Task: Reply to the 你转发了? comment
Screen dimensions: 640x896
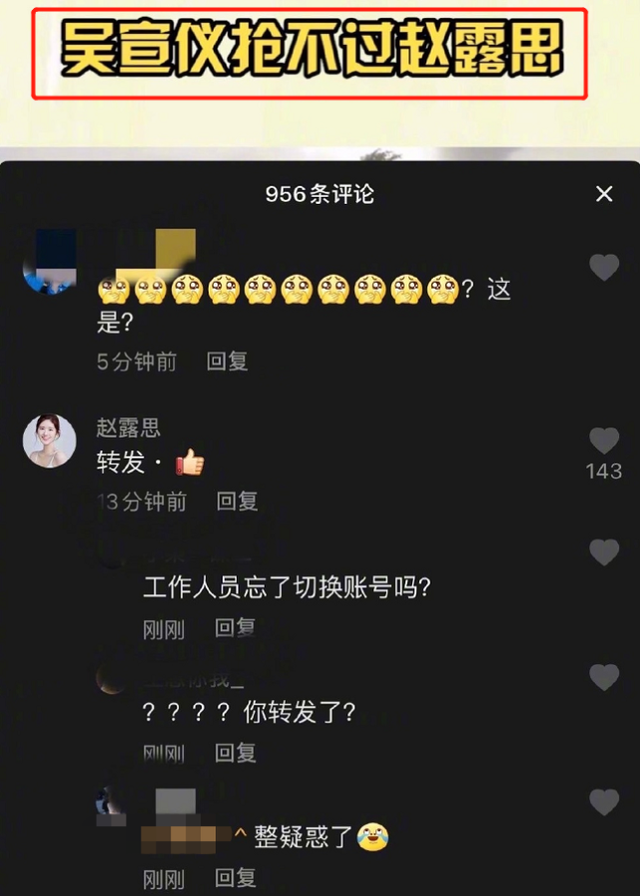Action: [x=236, y=753]
